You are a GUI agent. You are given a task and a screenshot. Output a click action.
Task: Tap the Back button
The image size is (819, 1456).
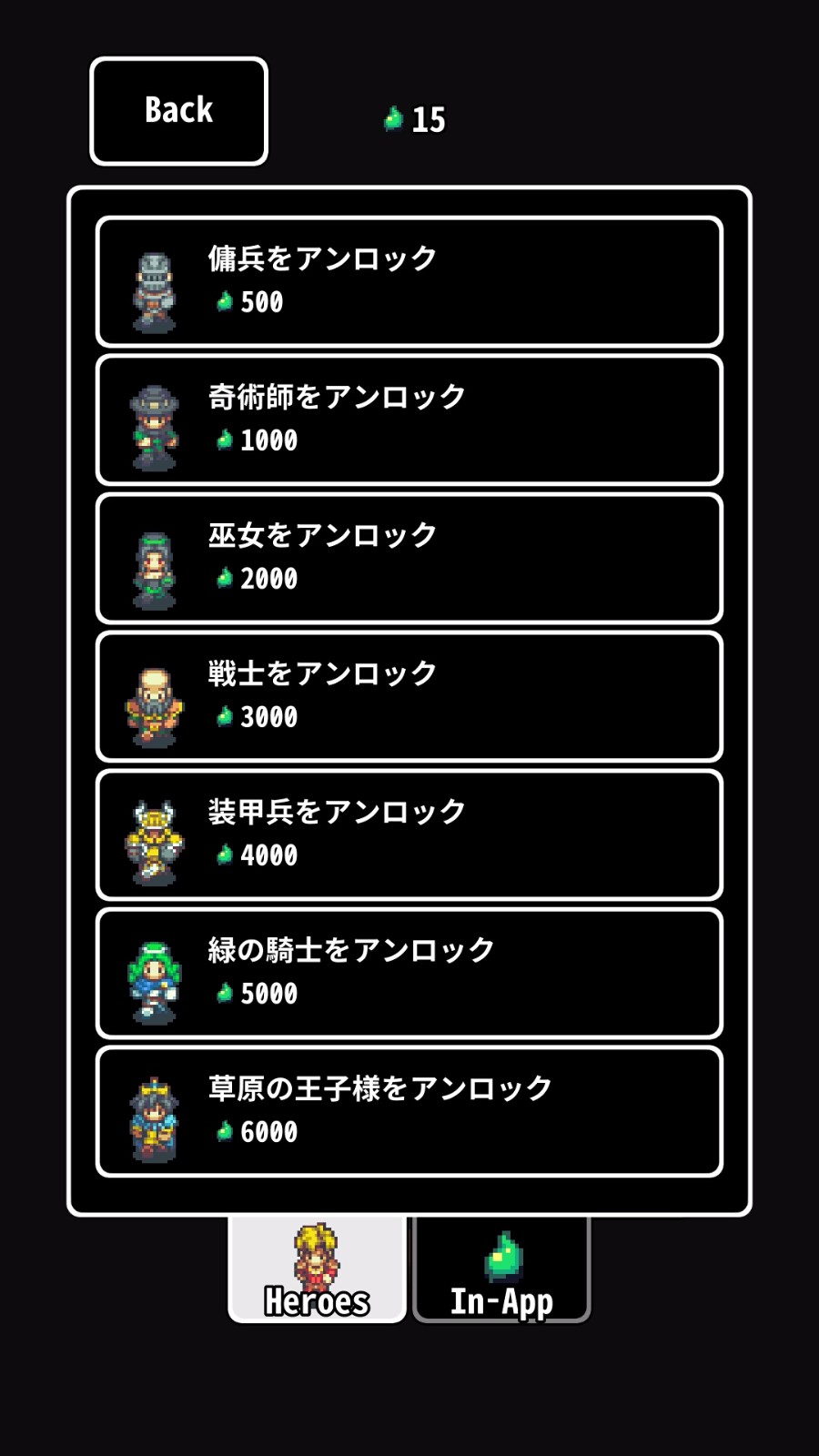point(178,111)
